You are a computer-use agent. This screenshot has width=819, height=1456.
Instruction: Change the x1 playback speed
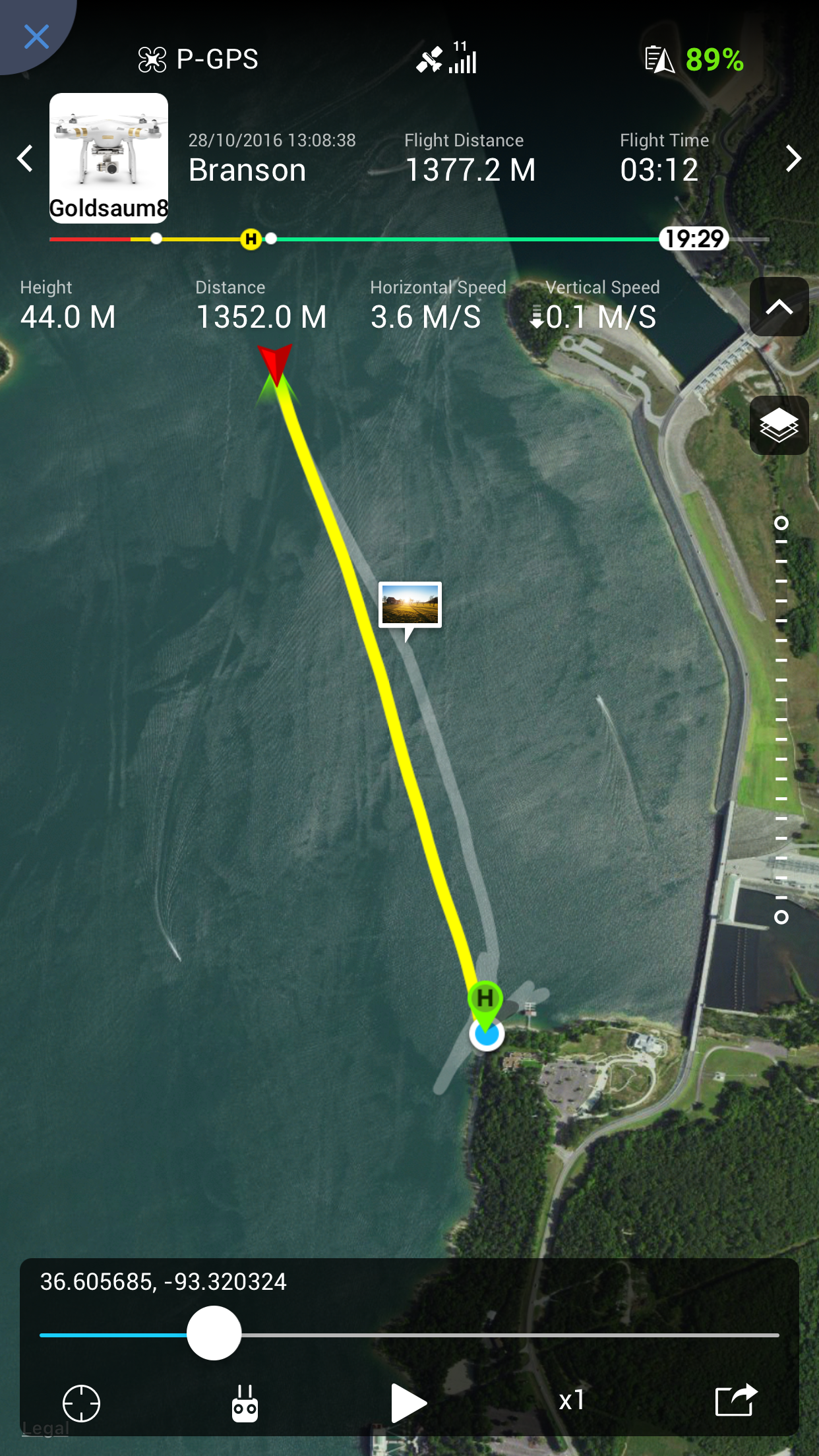tap(572, 1400)
